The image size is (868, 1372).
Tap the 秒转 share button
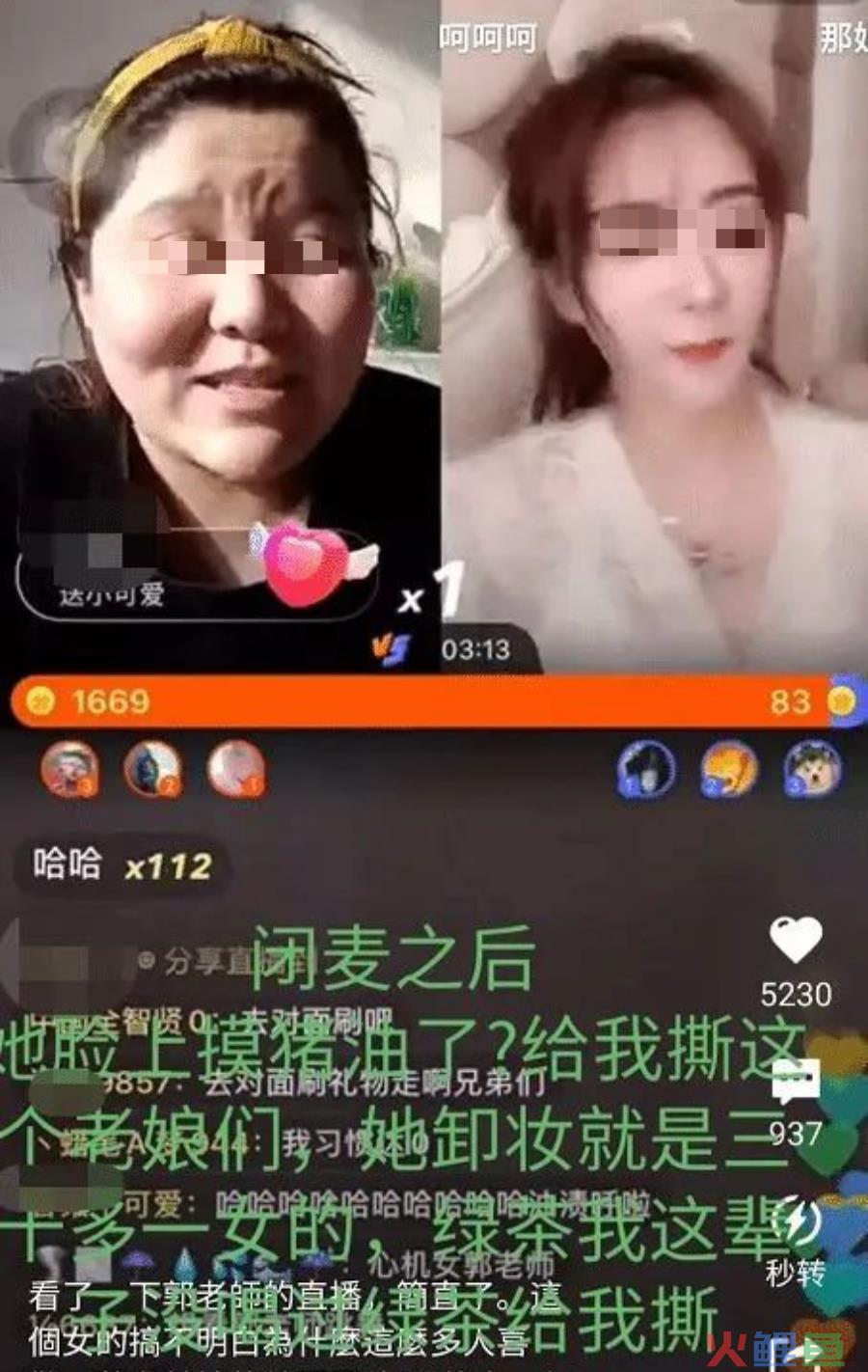coord(797,1222)
